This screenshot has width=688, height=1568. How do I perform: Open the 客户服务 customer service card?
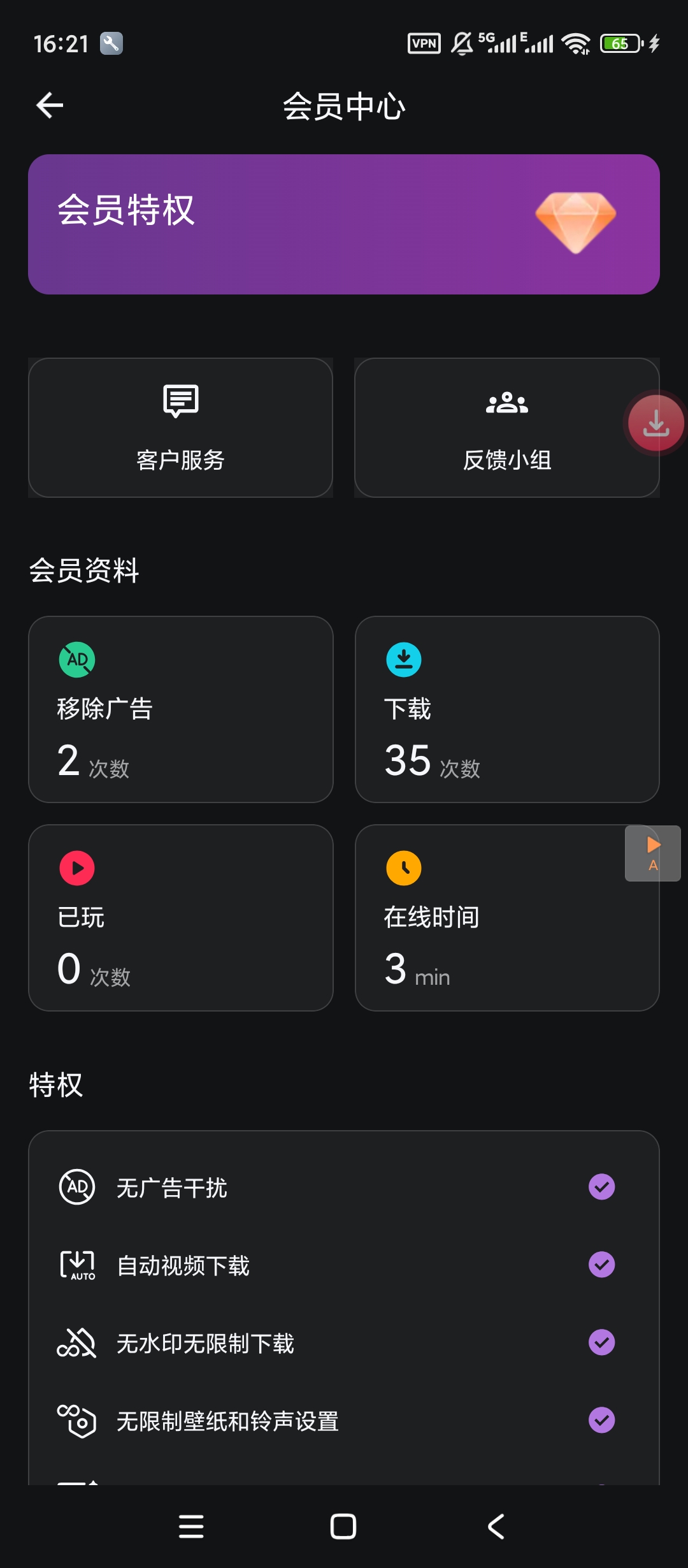[180, 427]
